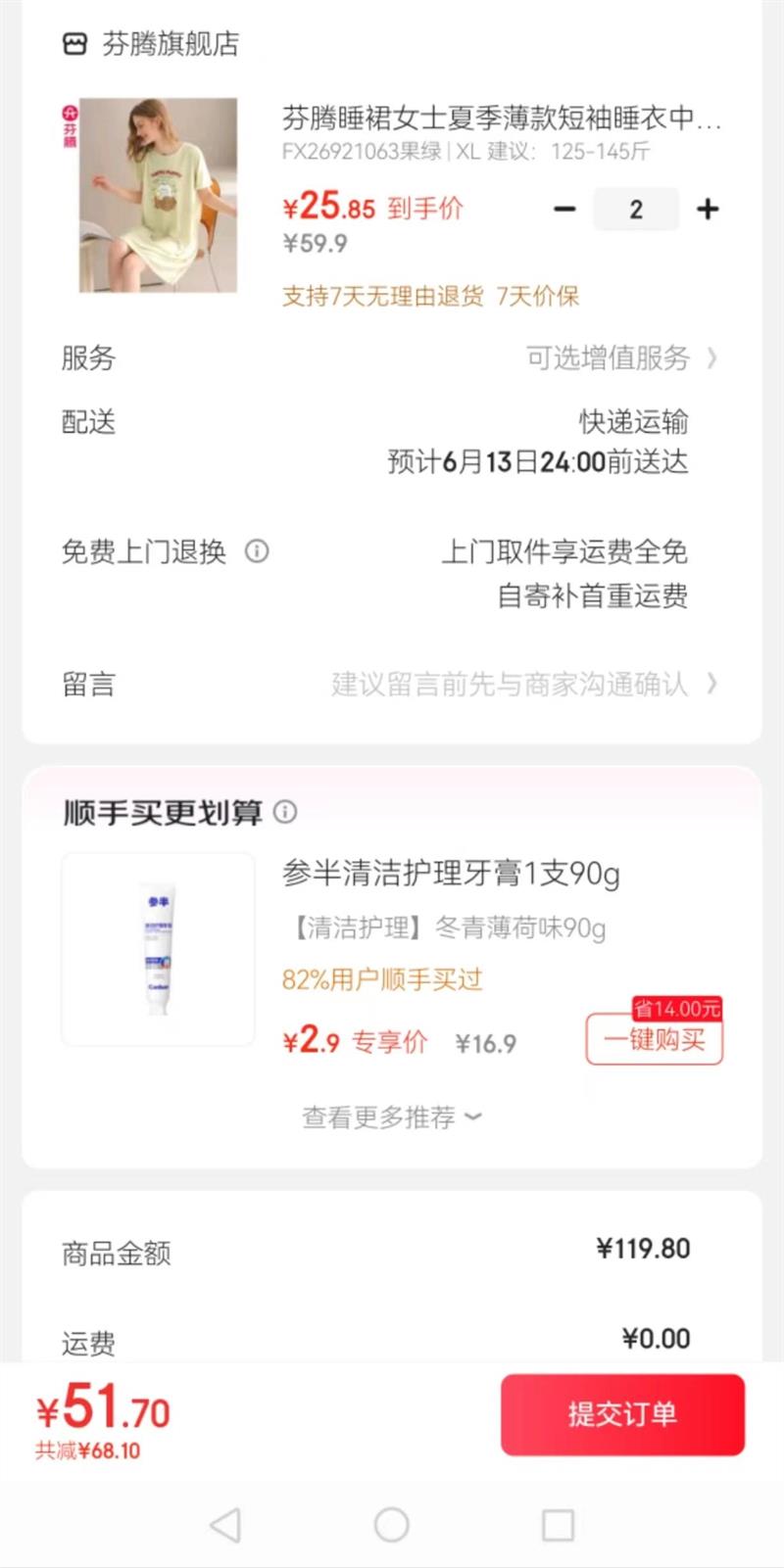The height and width of the screenshot is (1568, 784).
Task: Open 可选增值服务 service options
Action: [619, 358]
